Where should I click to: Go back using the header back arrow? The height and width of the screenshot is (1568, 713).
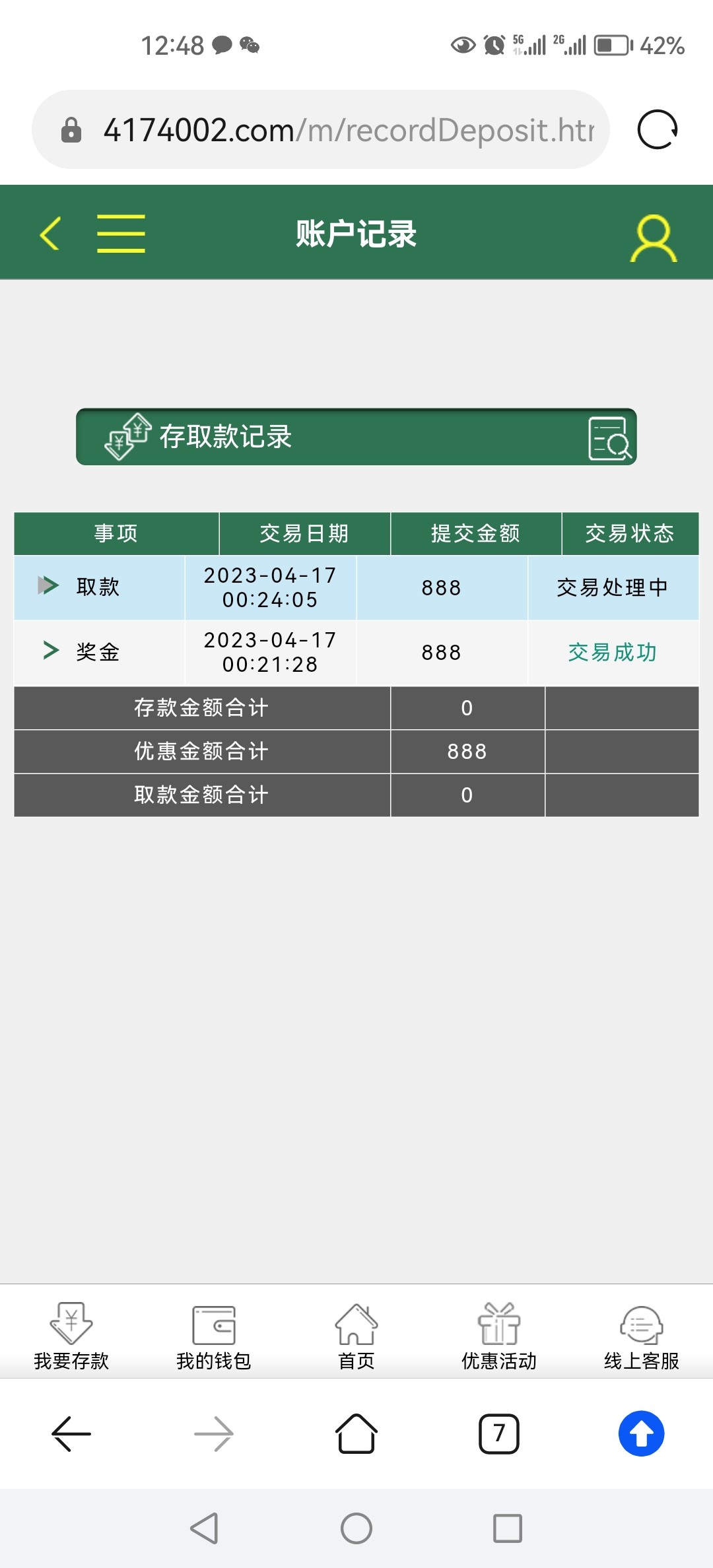point(50,234)
